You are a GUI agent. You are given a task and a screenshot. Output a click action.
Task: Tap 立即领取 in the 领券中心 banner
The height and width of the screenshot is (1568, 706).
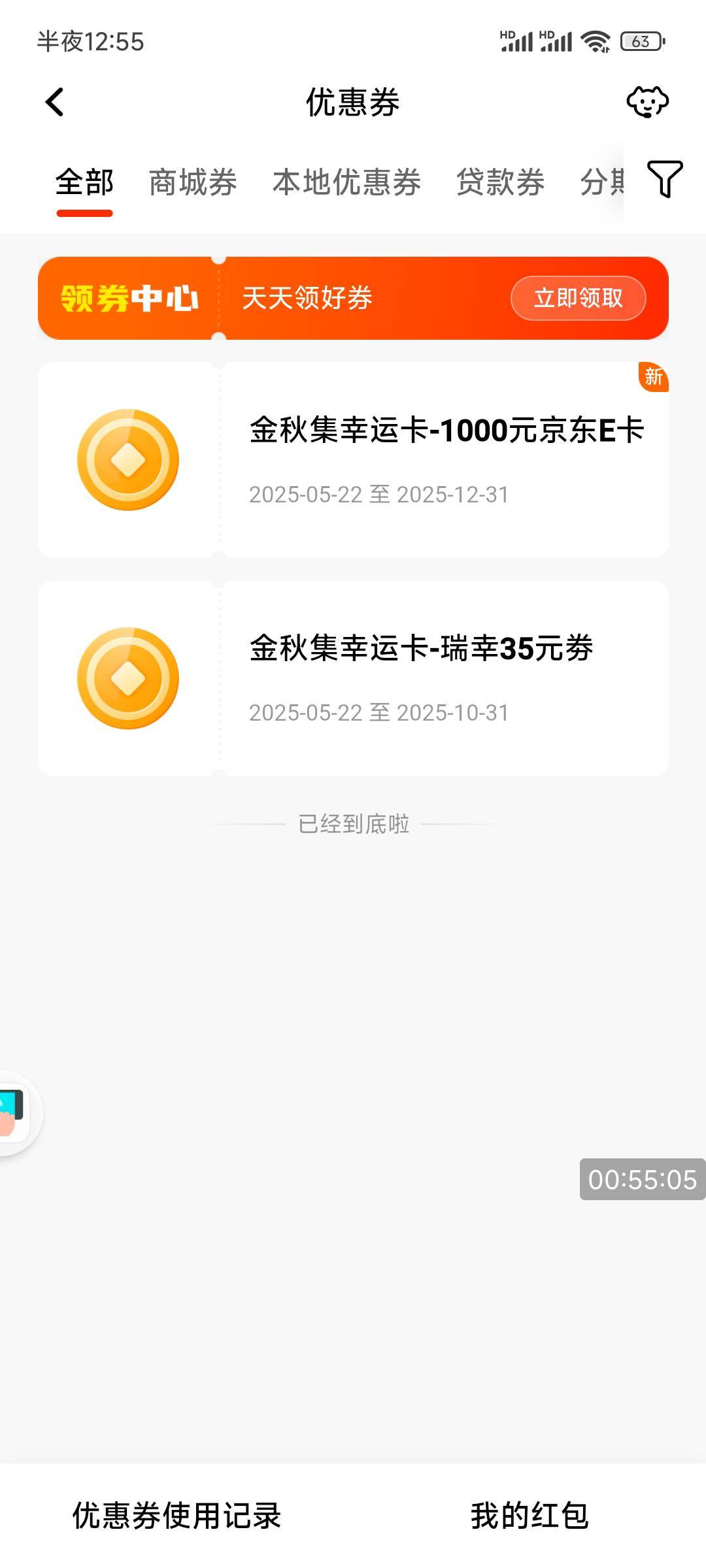[578, 299]
